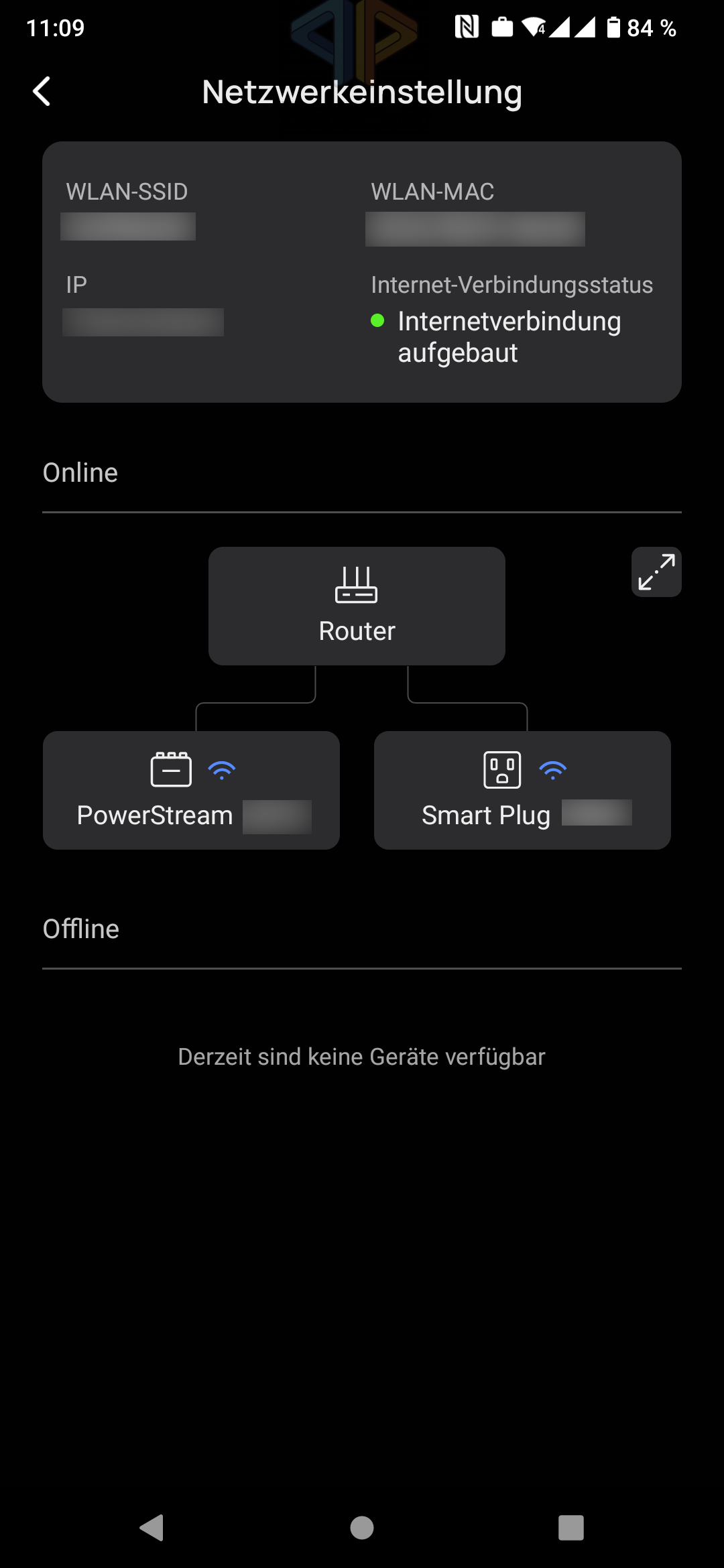Viewport: 724px width, 1568px height.
Task: Open recent apps from navigation bar
Action: (570, 1528)
